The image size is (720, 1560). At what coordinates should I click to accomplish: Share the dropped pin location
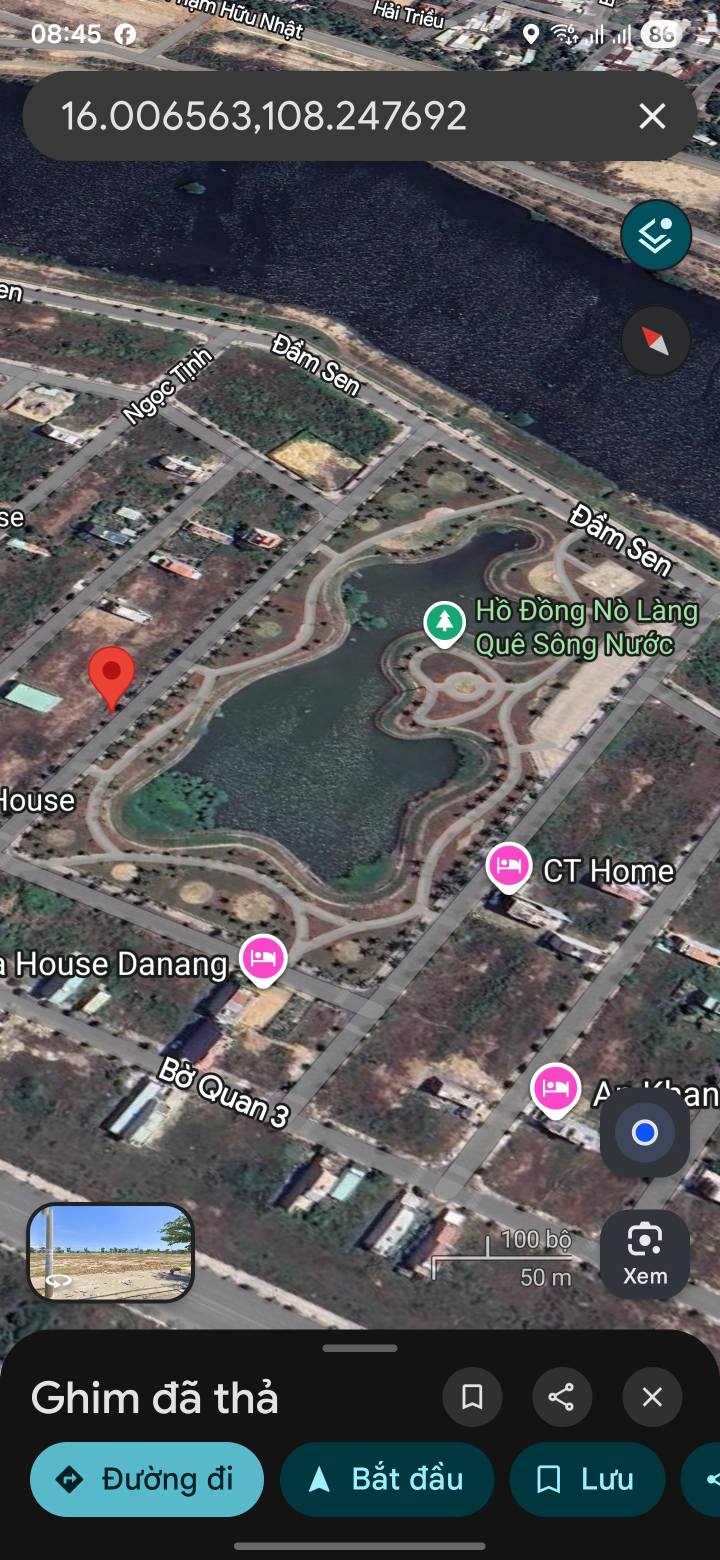coord(561,1397)
